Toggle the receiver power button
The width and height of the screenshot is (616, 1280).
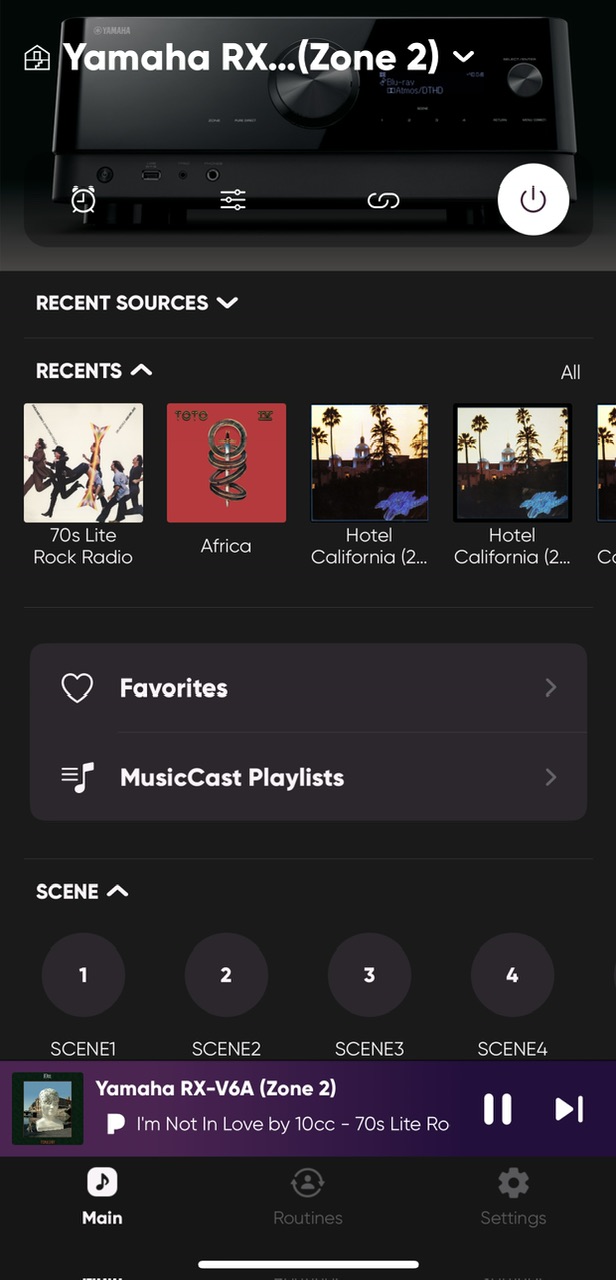534,200
